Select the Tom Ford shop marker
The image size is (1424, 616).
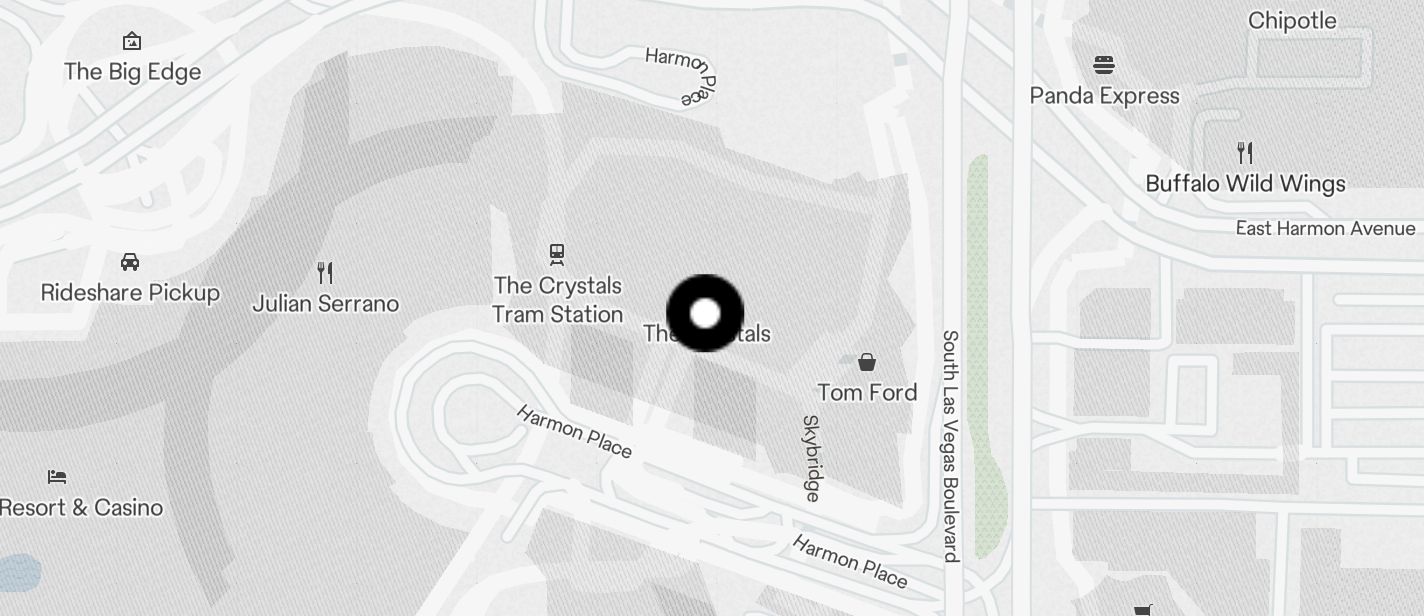(x=867, y=362)
